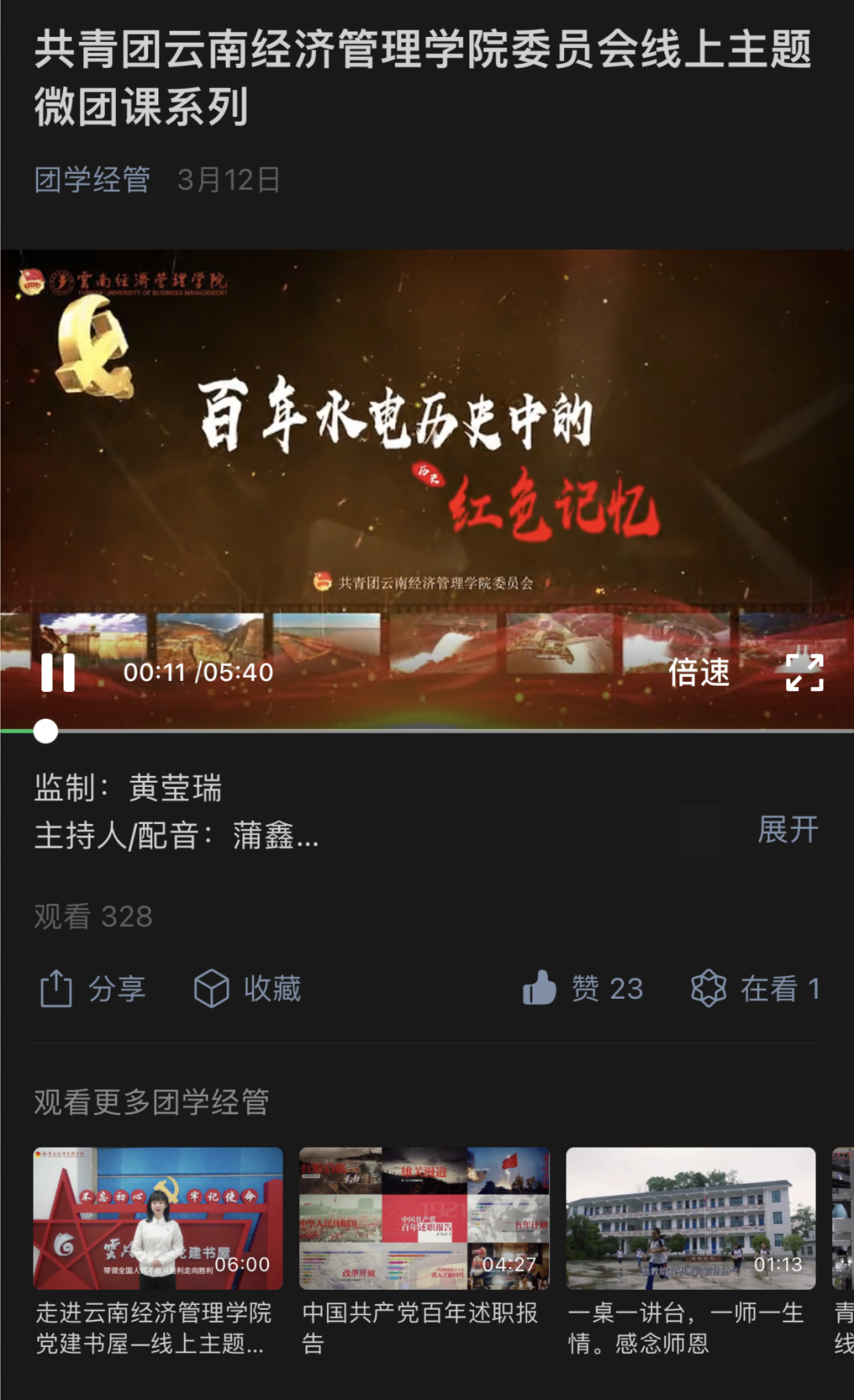The height and width of the screenshot is (1400, 854).
Task: Share this video via 分享
Action: coord(93,989)
